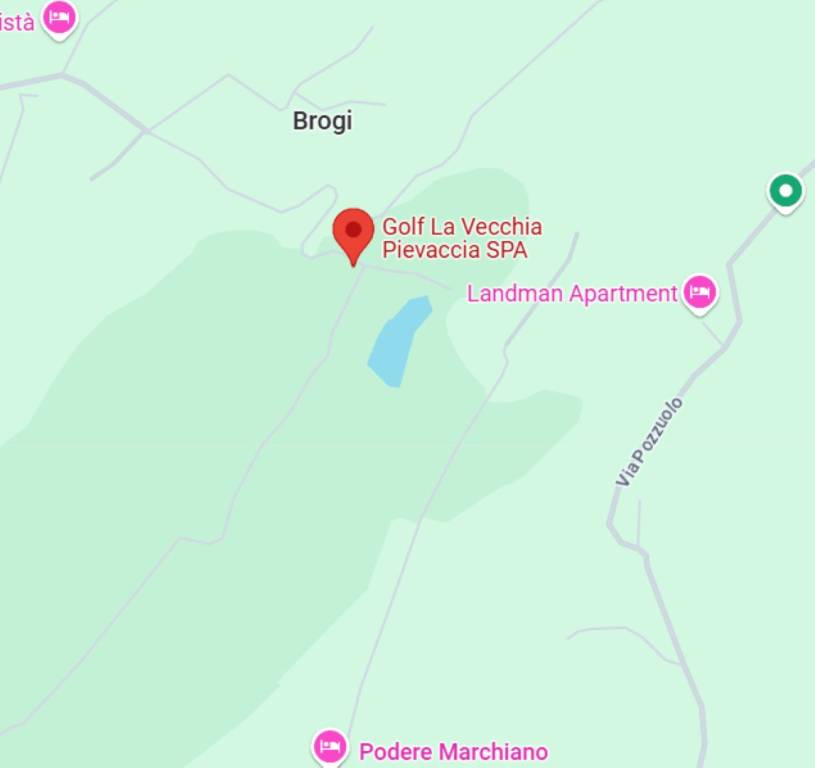Open the Landman Apartment lodging marker
Viewport: 815px width, 768px height.
tap(700, 292)
